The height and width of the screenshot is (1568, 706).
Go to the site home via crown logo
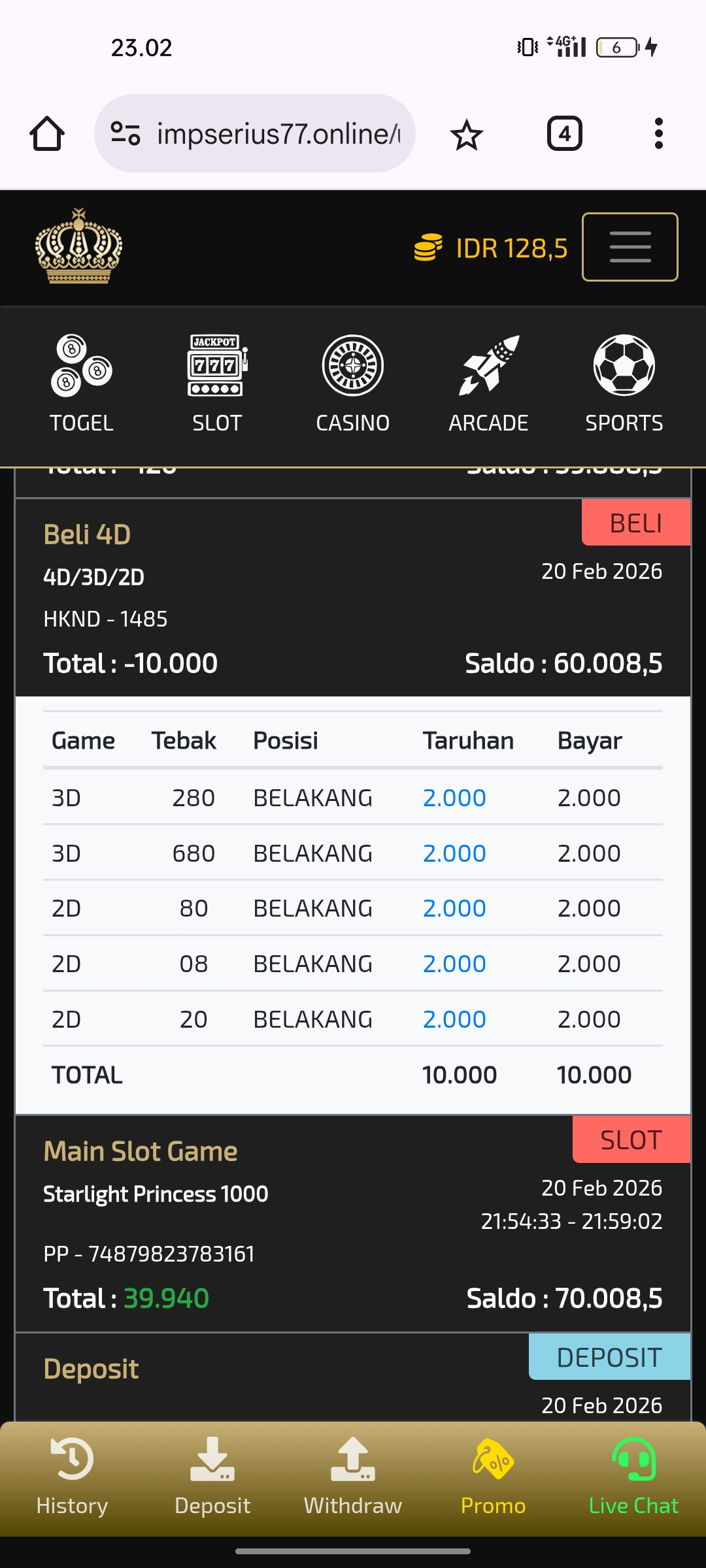78,246
